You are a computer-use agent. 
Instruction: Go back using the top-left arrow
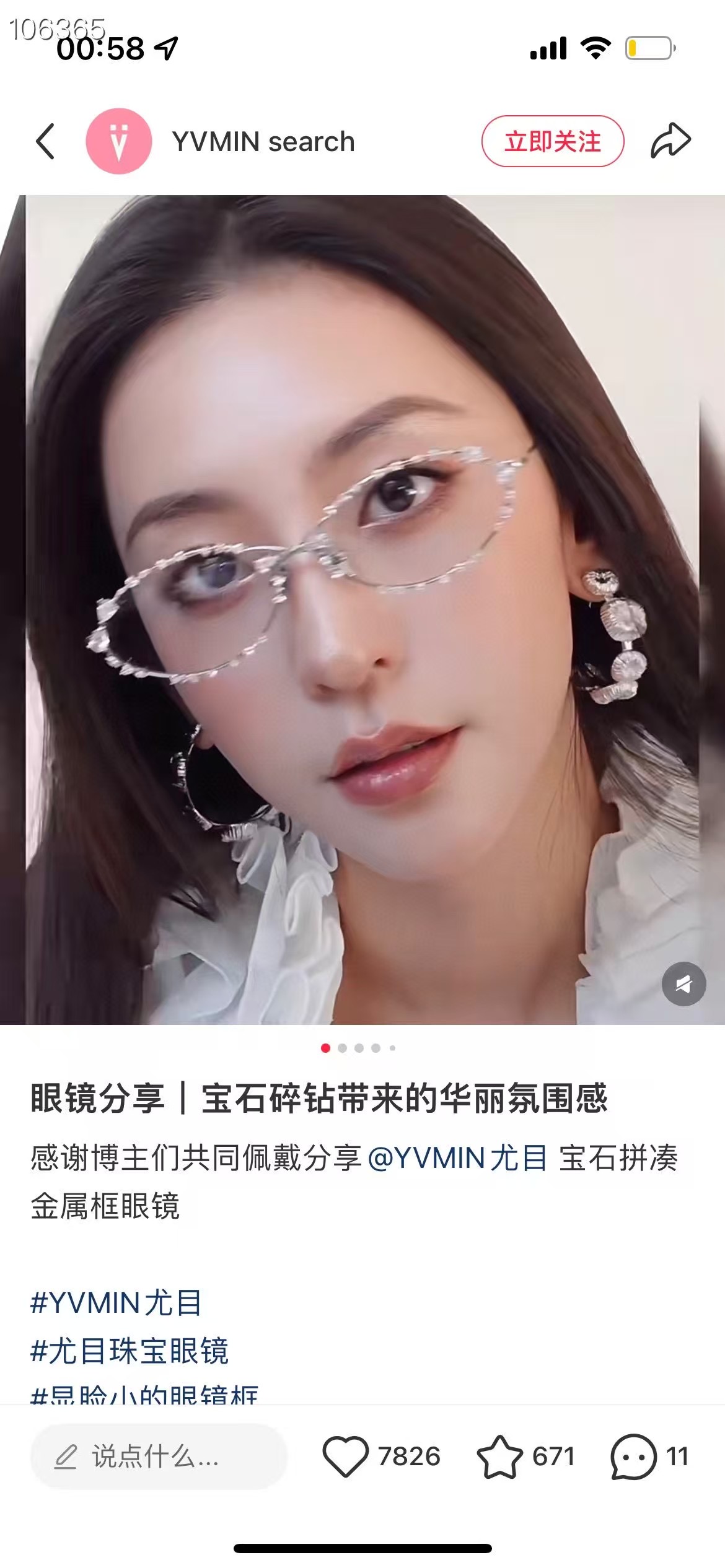(46, 141)
